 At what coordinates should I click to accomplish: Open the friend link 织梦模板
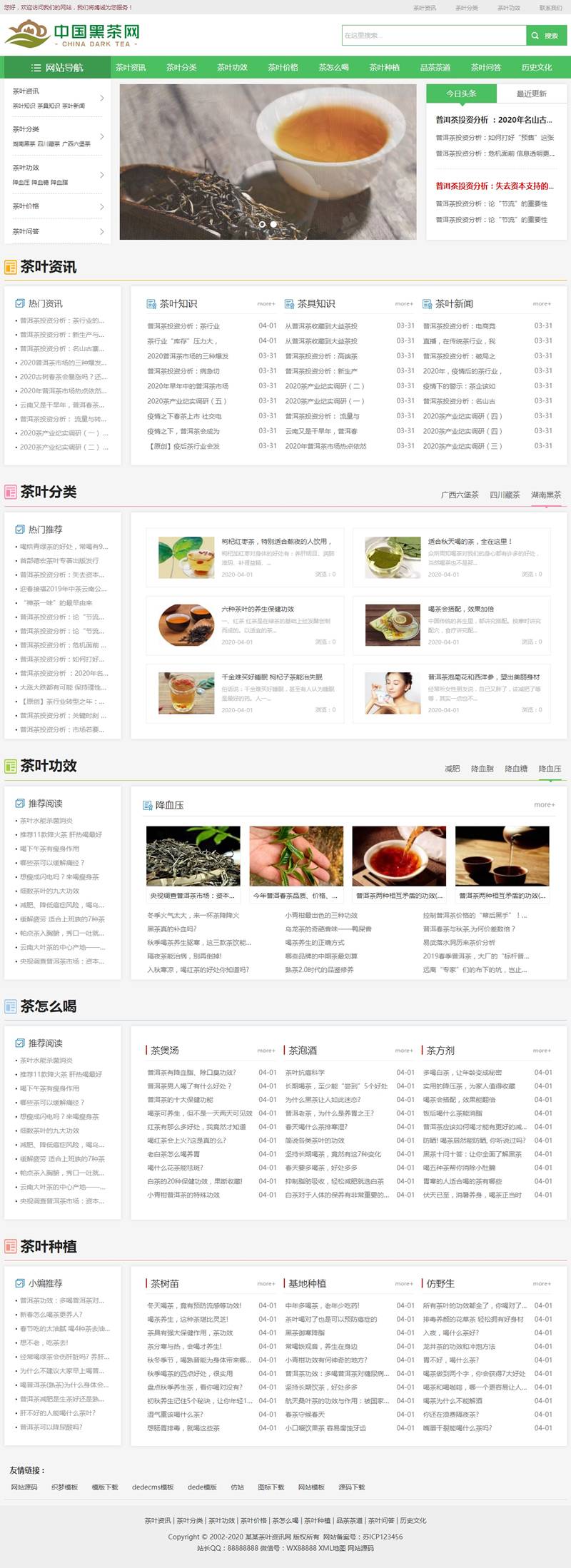(64, 1487)
